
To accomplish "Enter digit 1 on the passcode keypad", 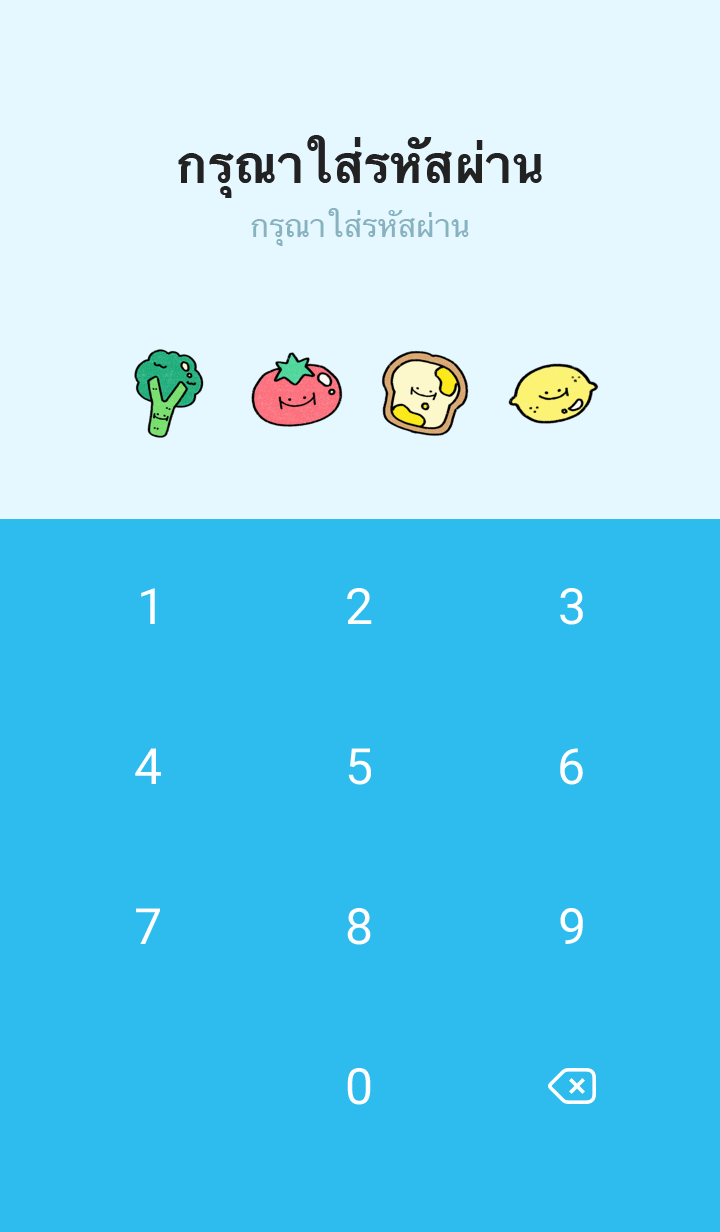I will pyautogui.click(x=149, y=607).
